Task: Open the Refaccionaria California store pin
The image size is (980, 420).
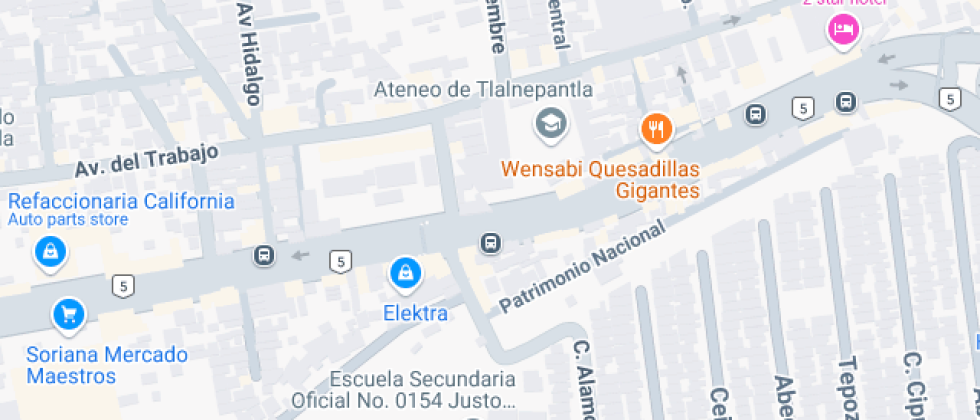Action: pyautogui.click(x=51, y=253)
